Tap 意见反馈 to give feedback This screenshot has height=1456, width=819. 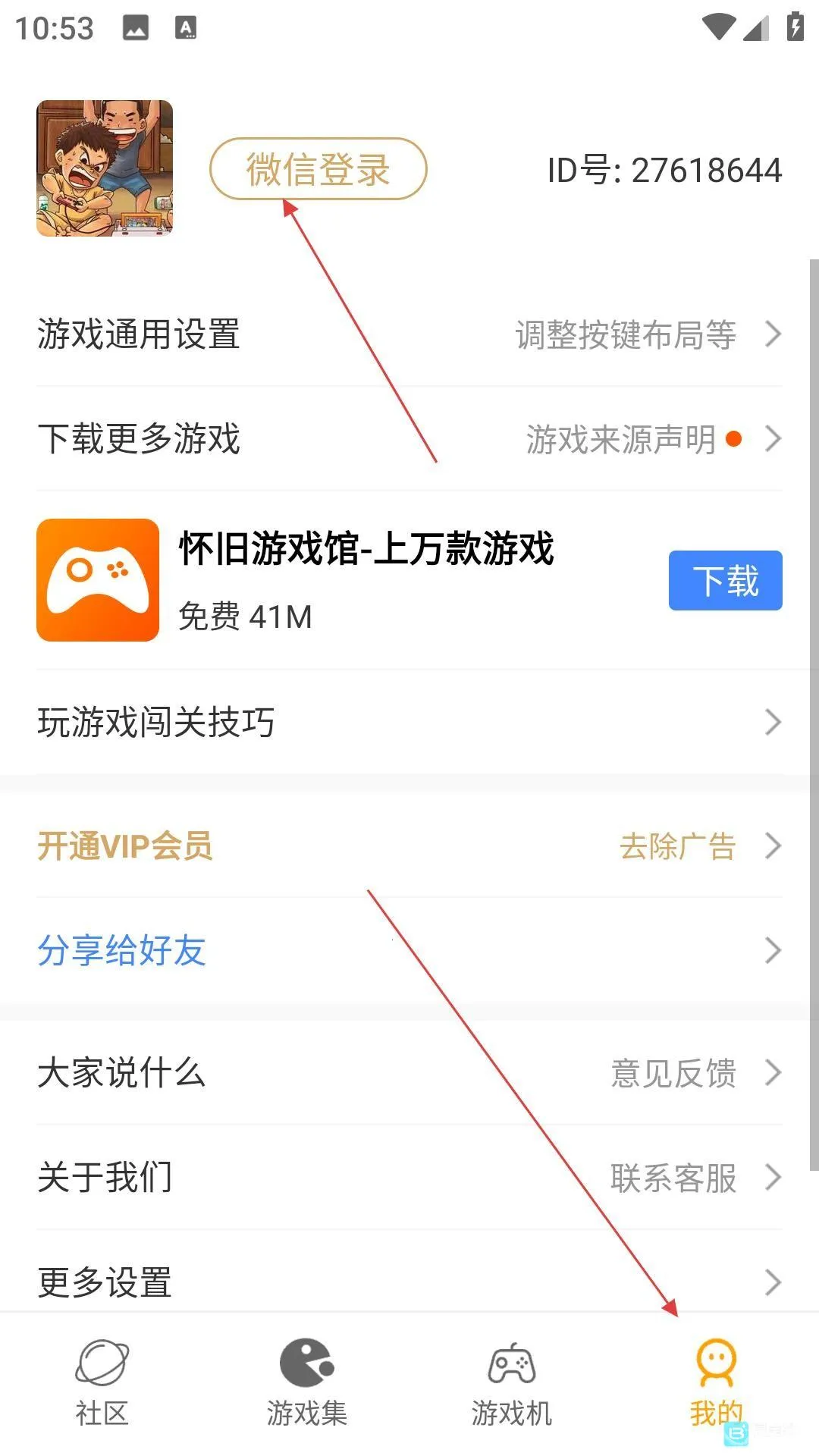tap(673, 1073)
